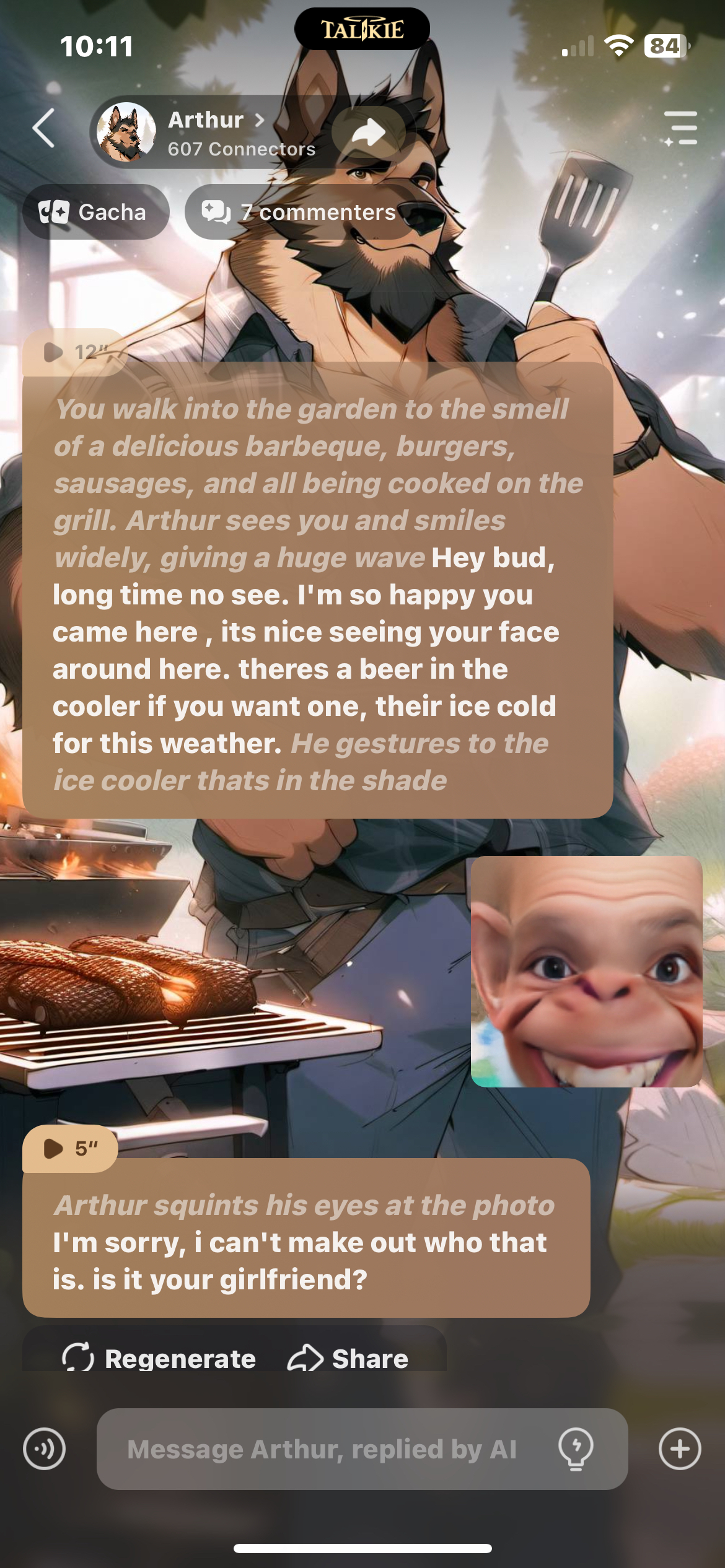Switch to voice input mode
The image size is (725, 1568).
pos(44,1449)
